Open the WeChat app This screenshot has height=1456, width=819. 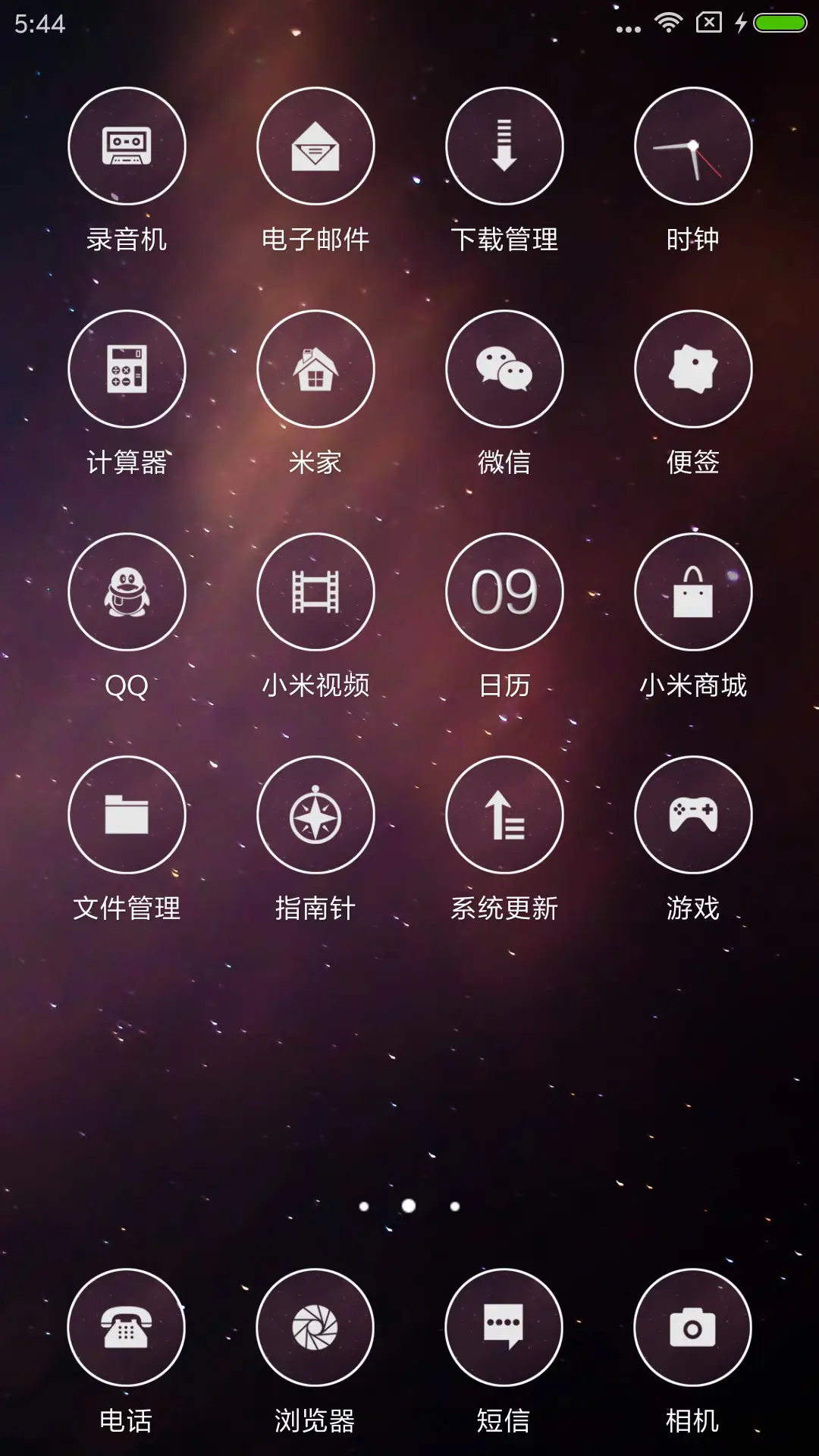[x=504, y=368]
